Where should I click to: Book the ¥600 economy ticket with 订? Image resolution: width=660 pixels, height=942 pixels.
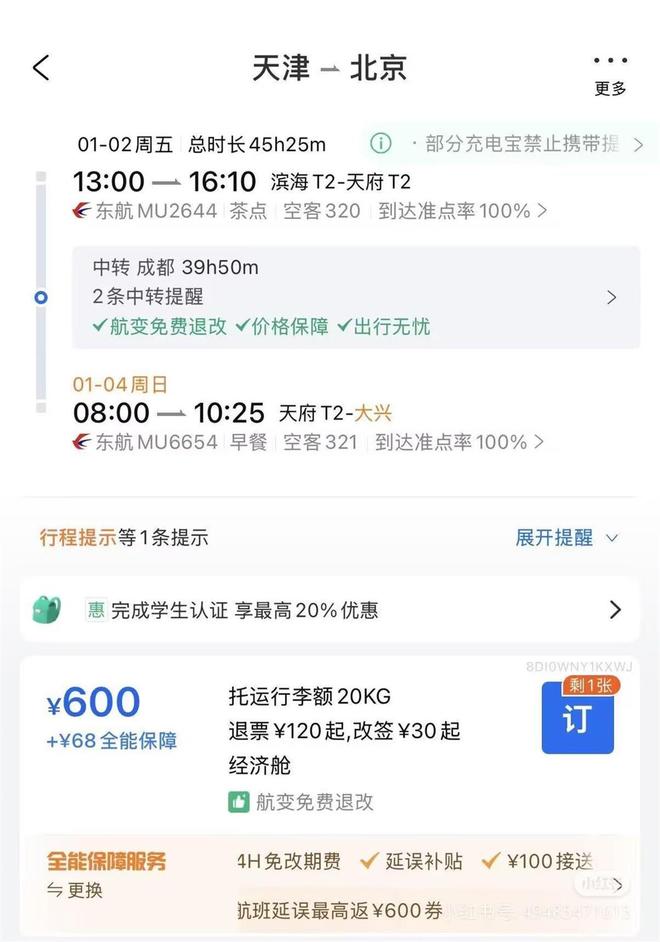pos(577,720)
